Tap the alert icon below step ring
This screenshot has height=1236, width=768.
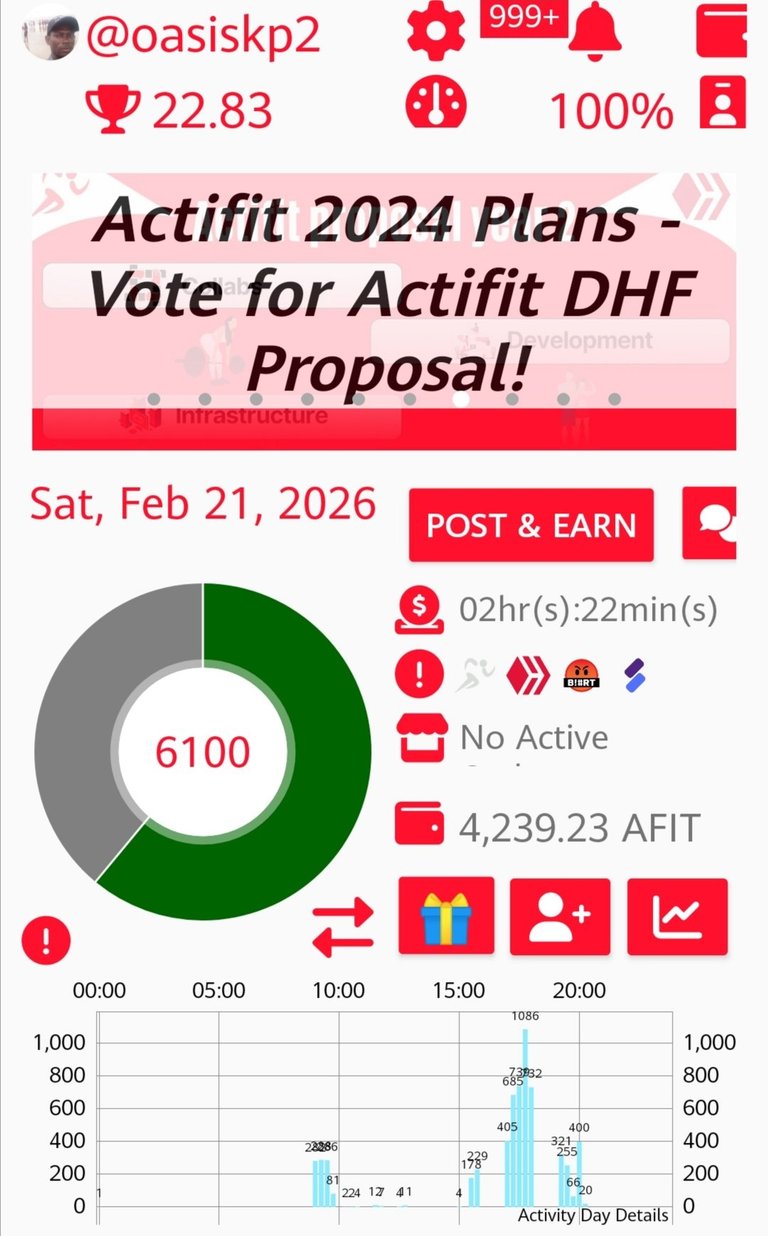tap(46, 940)
